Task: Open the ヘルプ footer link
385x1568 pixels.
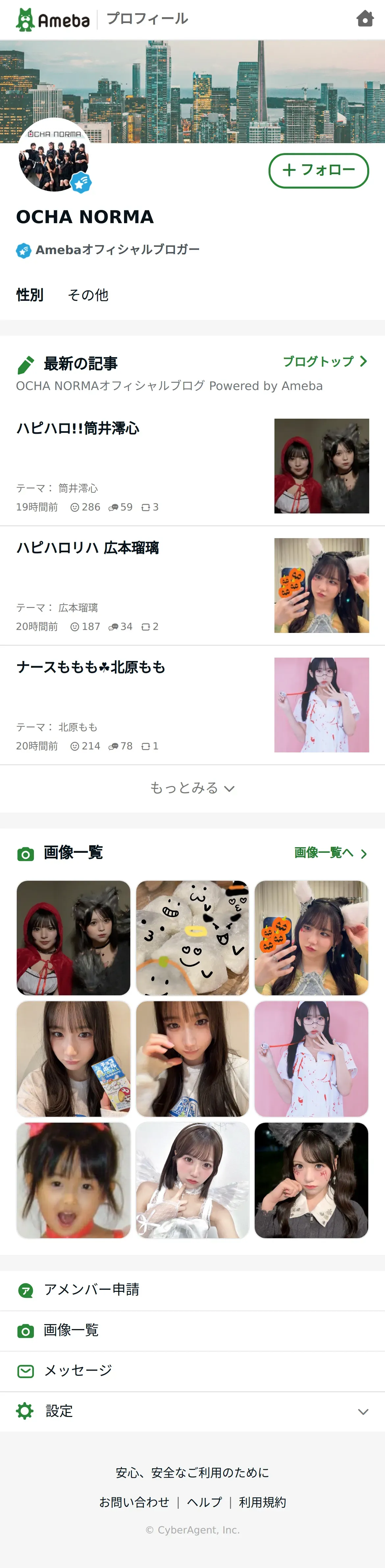Action: click(204, 1502)
